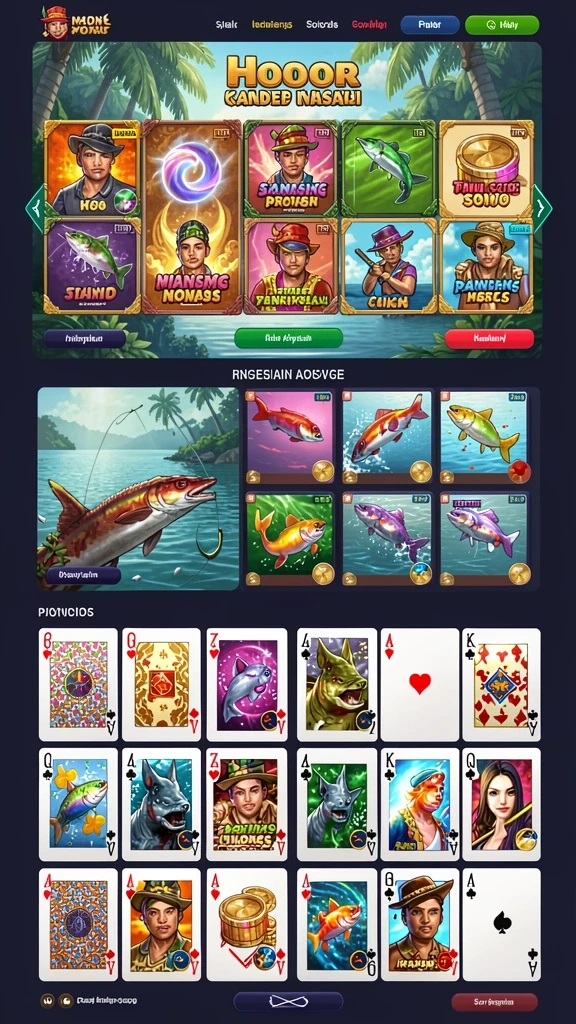Image resolution: width=576 pixels, height=1024 pixels.
Task: Select the queen card showing a dark-haired woman
Action: tap(502, 804)
